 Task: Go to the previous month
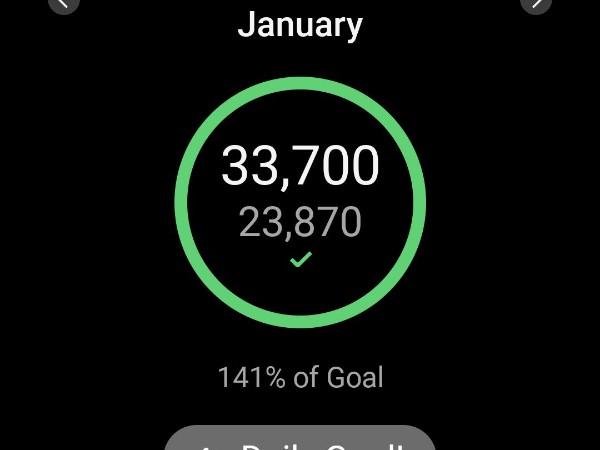[x=63, y=4]
